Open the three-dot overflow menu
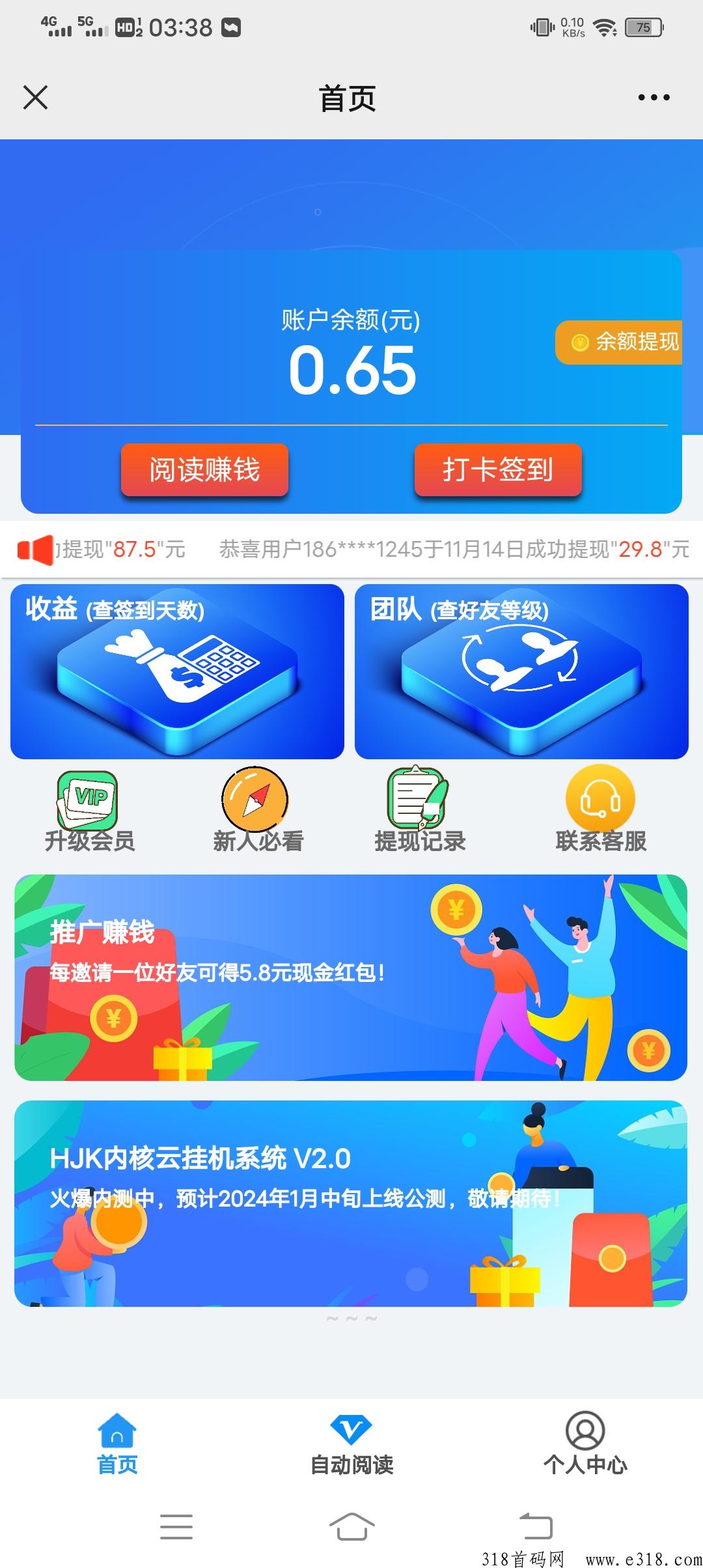Screen dimensions: 703x1568 pos(654,98)
